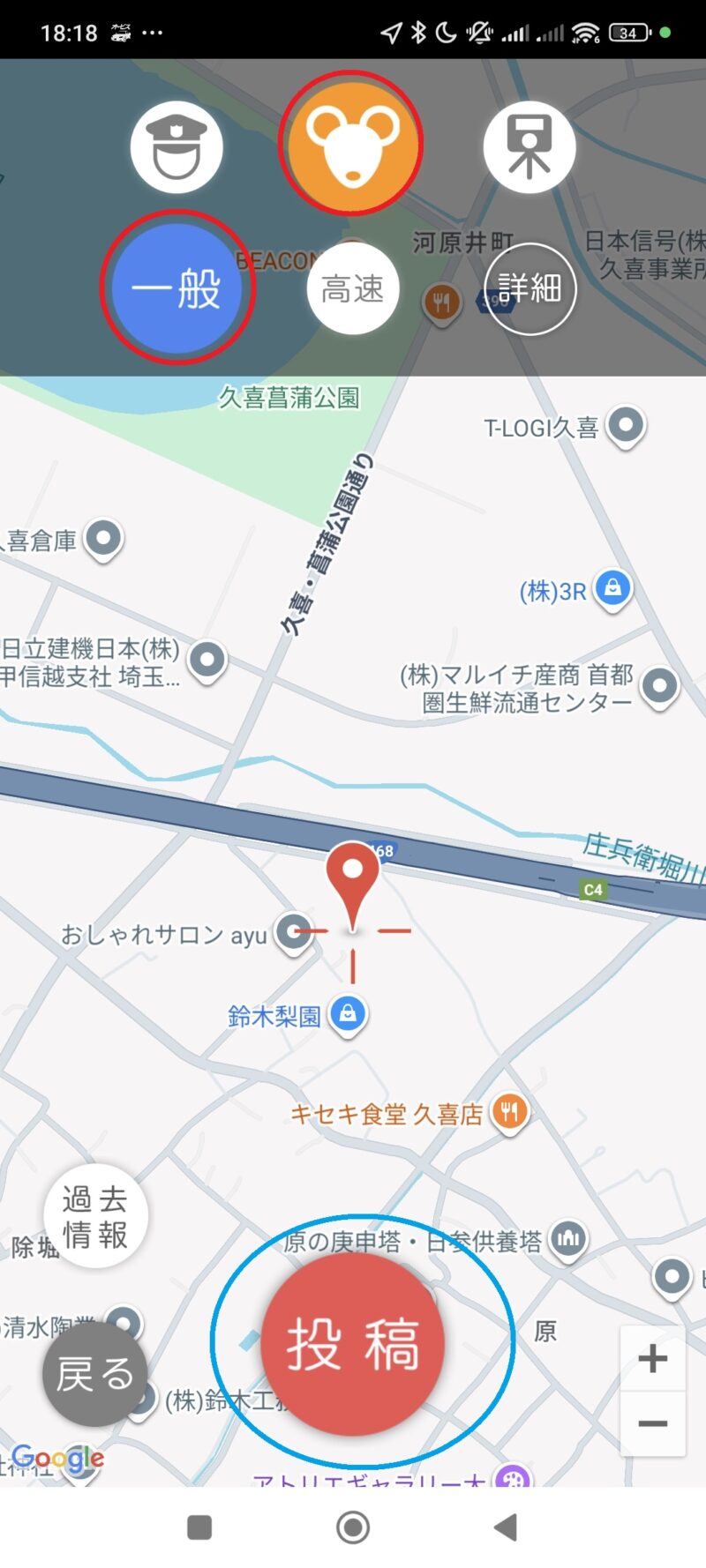This screenshot has height=1568, width=706.
Task: Select the police officer icon
Action: (176, 146)
